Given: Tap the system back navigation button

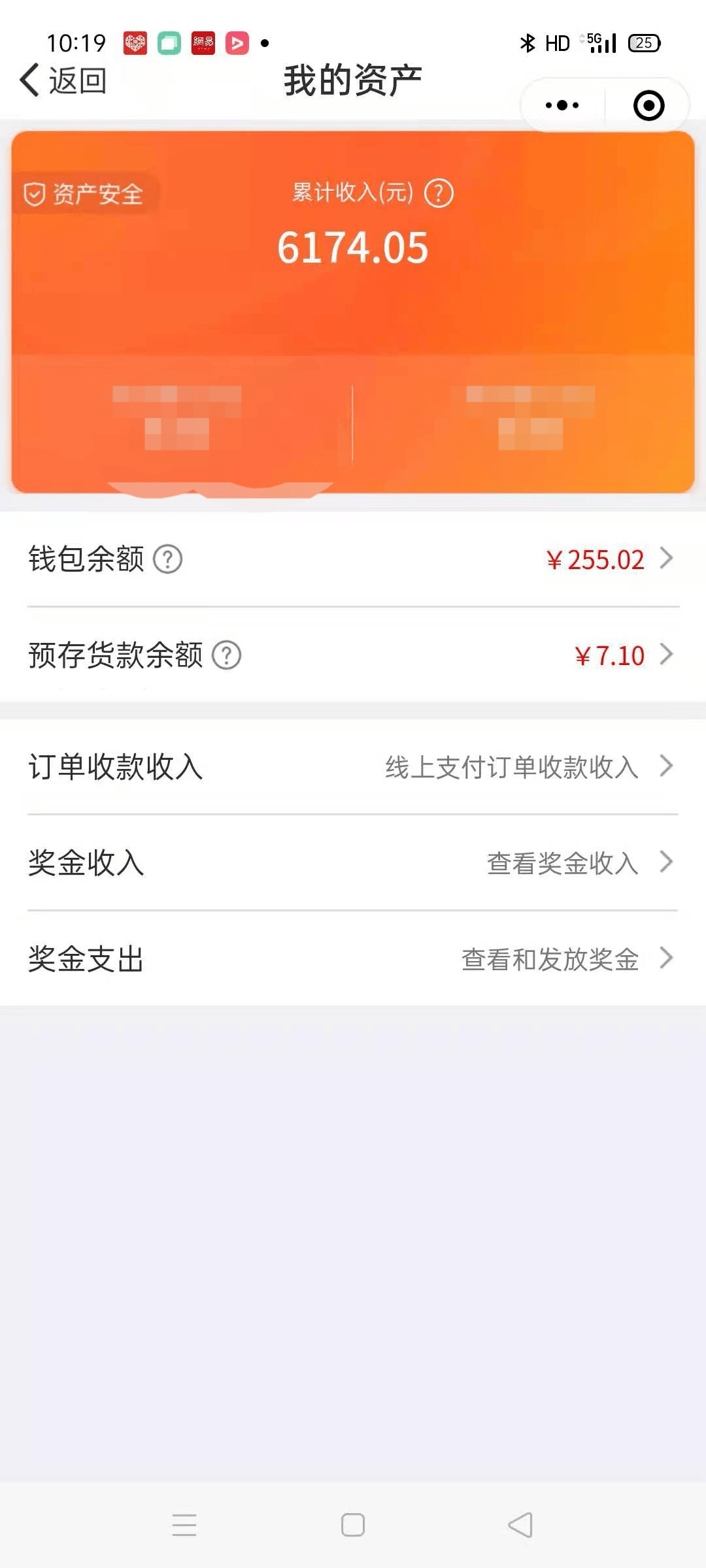Looking at the screenshot, I should [x=520, y=1525].
